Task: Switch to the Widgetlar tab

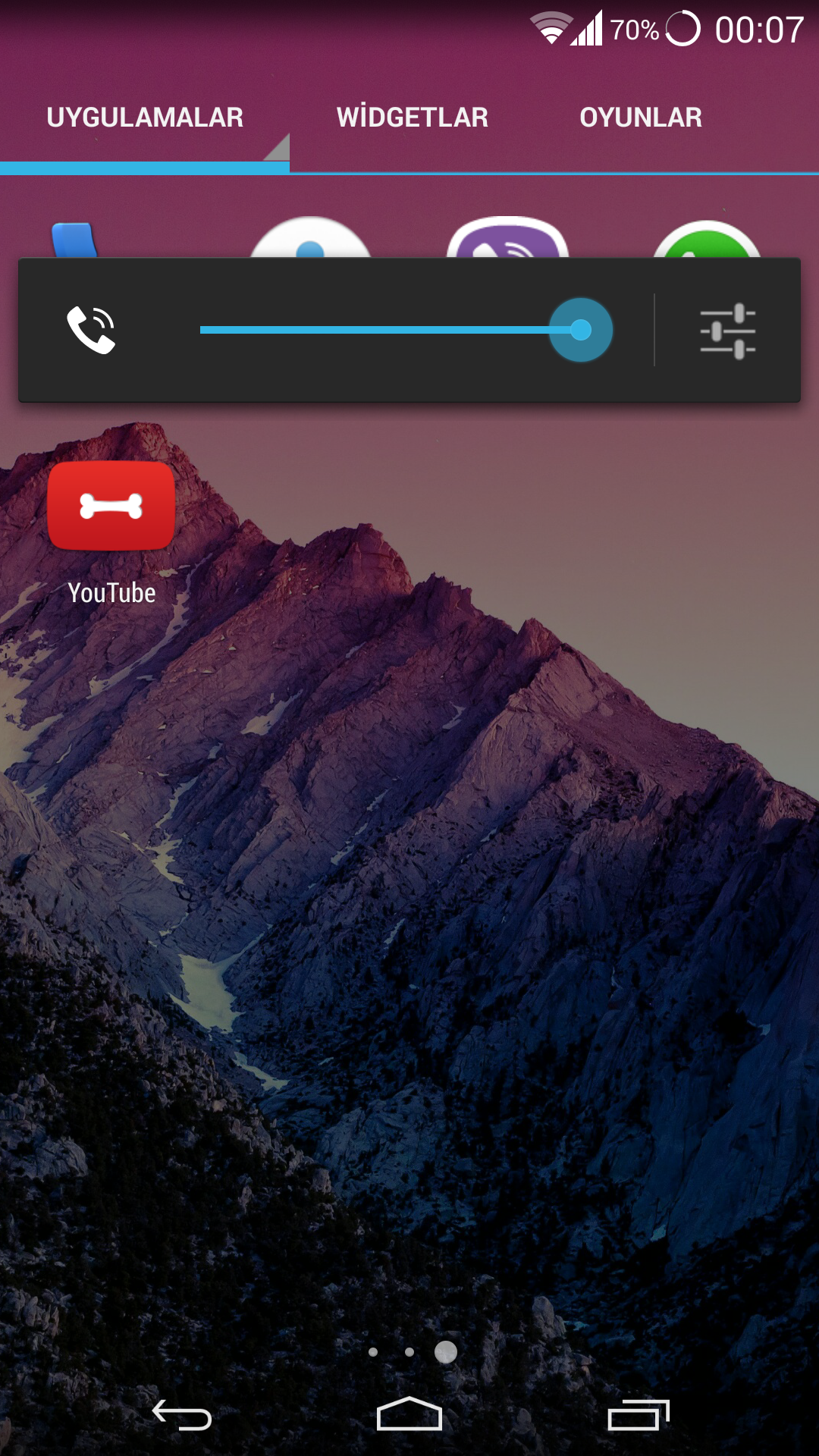Action: click(x=412, y=118)
